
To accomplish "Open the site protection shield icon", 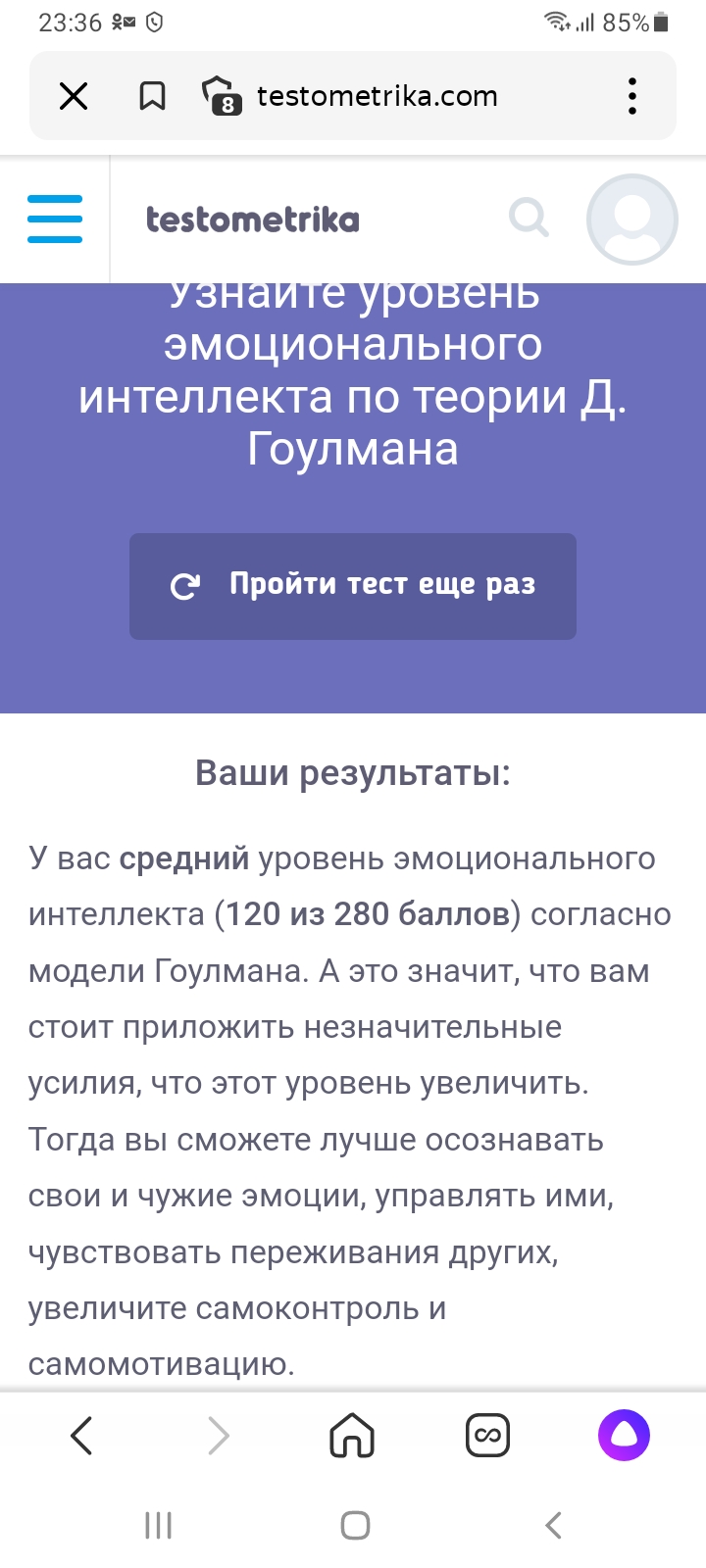I will point(222,96).
